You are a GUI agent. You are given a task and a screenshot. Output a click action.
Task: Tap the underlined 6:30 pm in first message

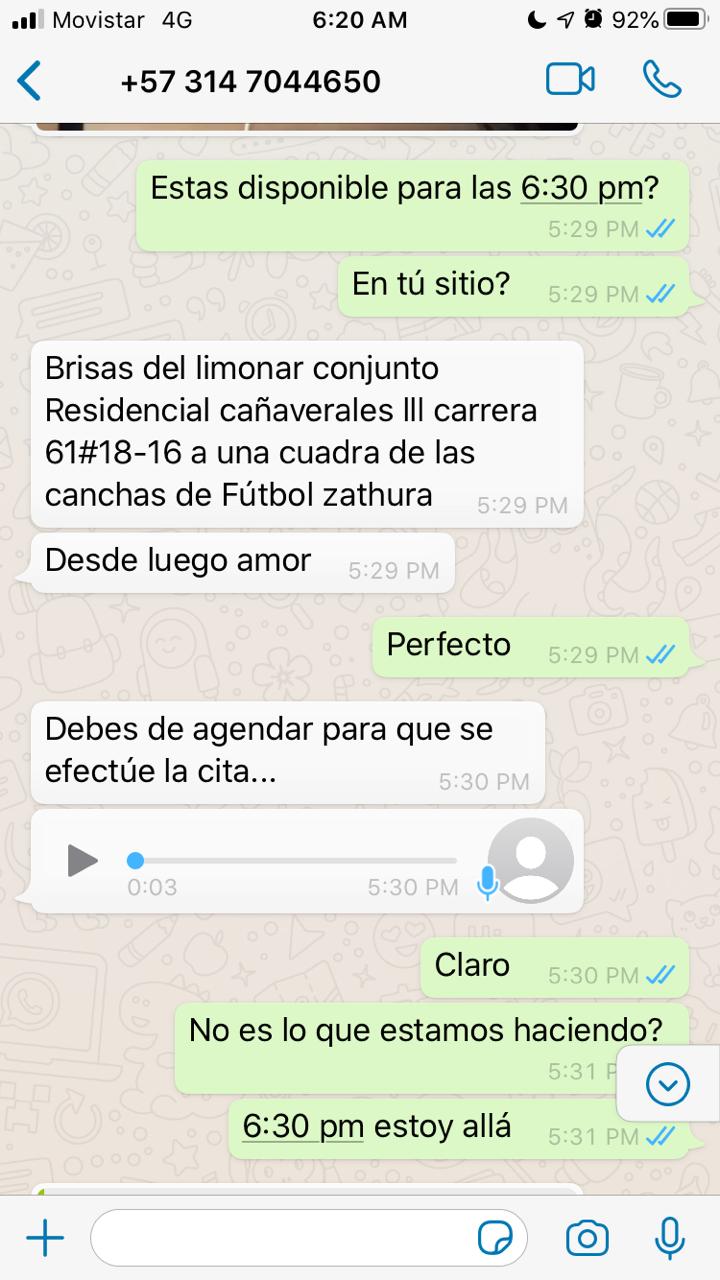coord(581,187)
